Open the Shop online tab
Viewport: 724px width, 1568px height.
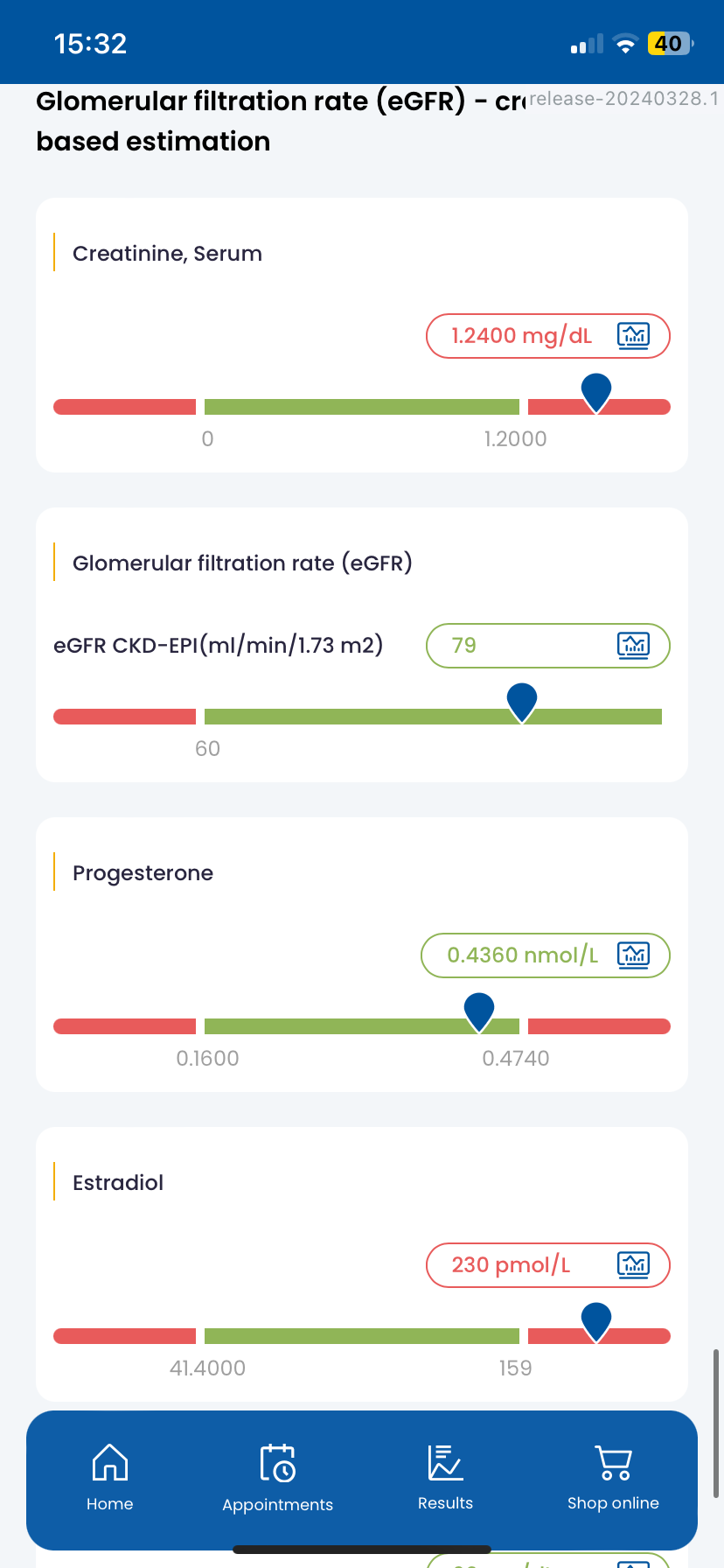coord(613,1477)
